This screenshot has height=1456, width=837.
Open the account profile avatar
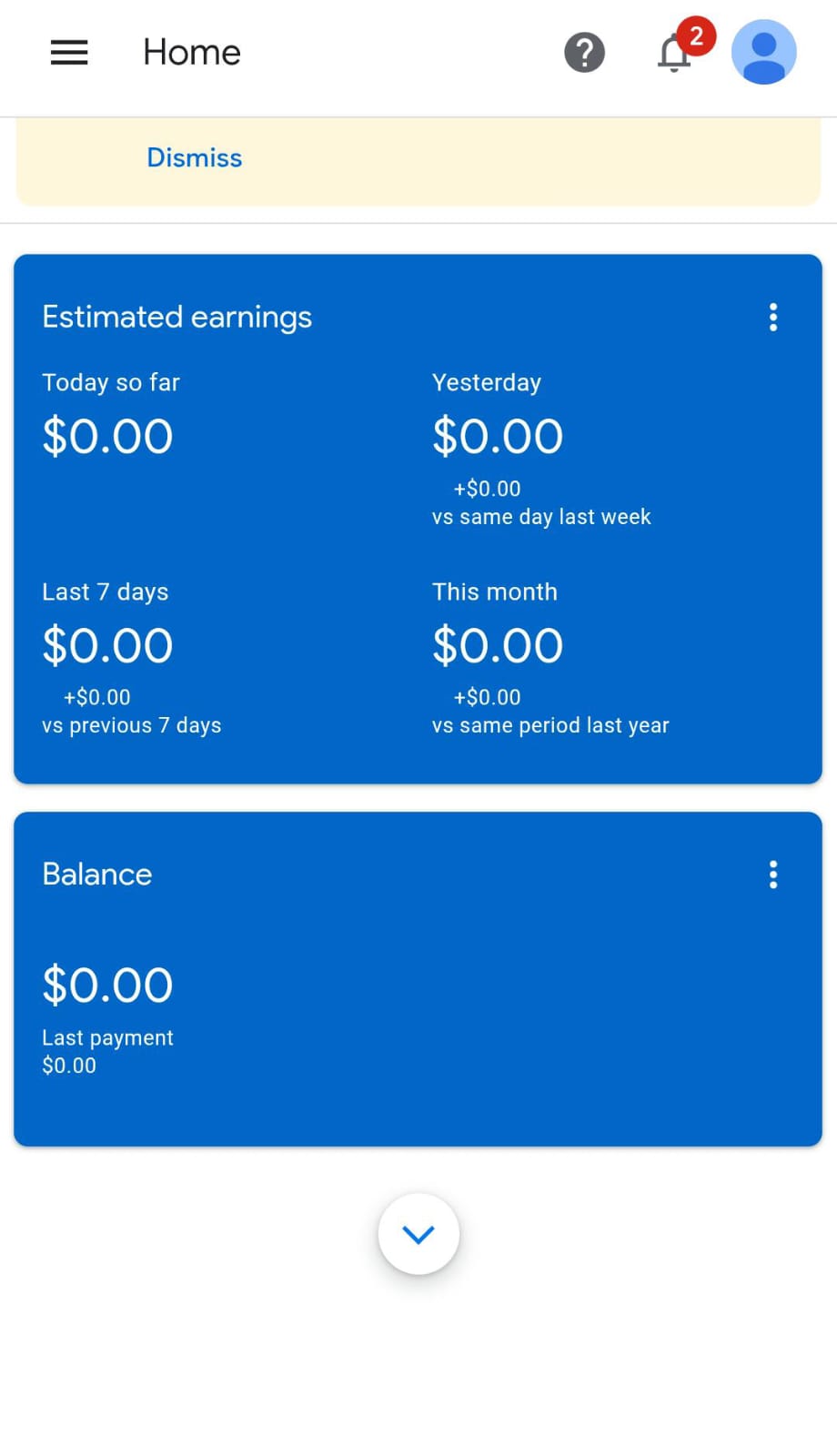point(764,52)
